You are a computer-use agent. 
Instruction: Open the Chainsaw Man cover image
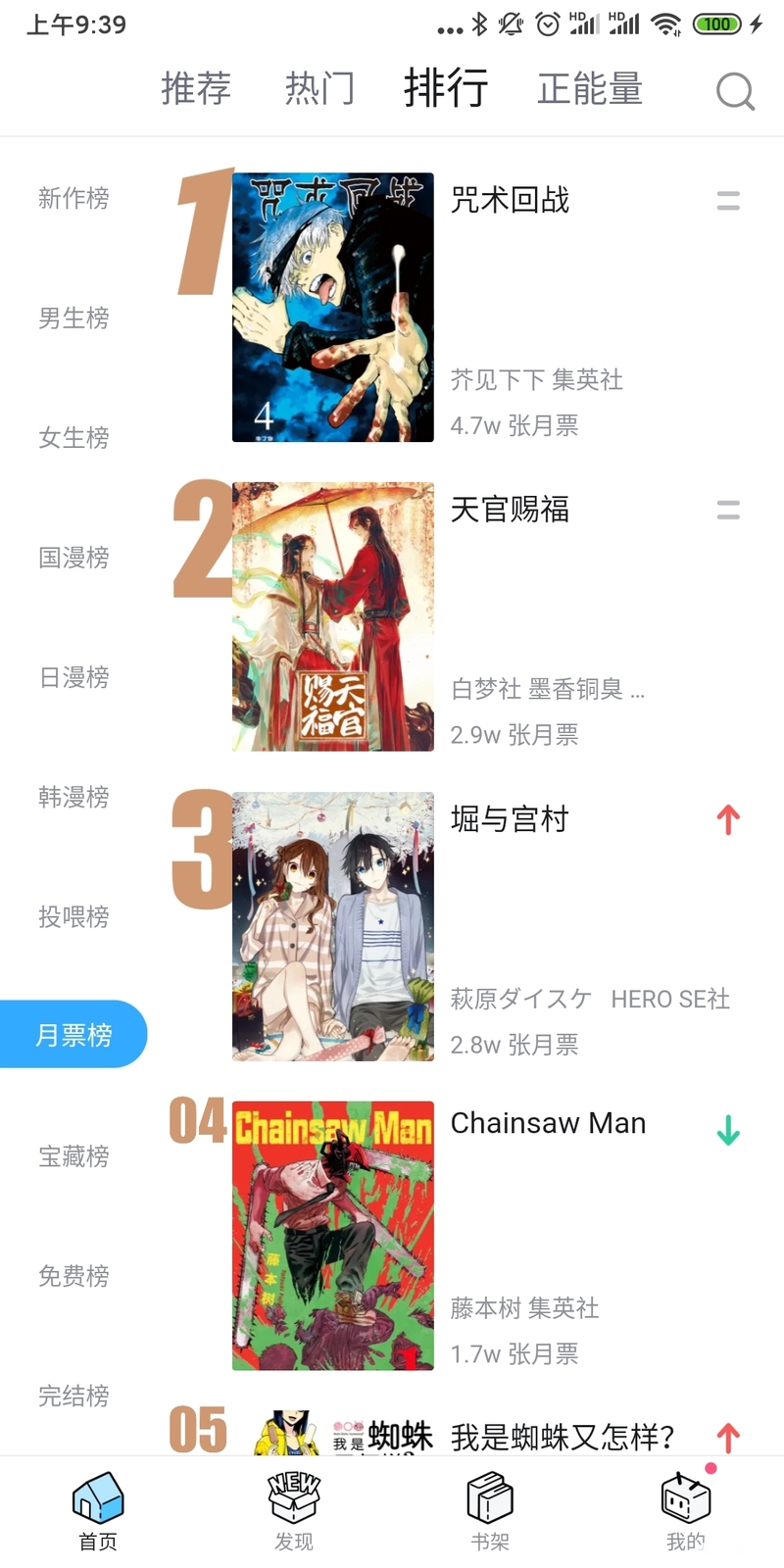(x=332, y=1237)
